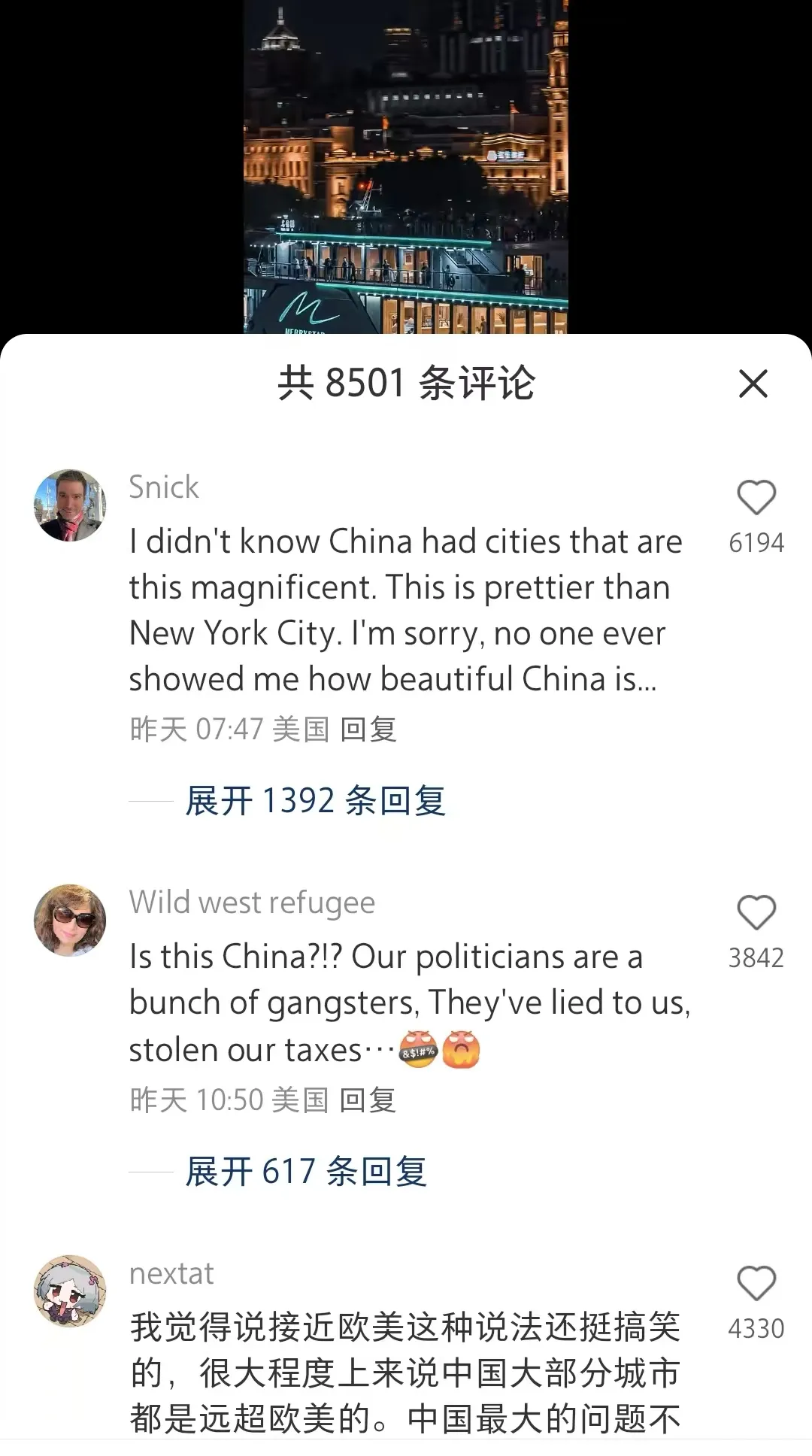Close the comments panel
The width and height of the screenshot is (812, 1456).
pyautogui.click(x=753, y=384)
